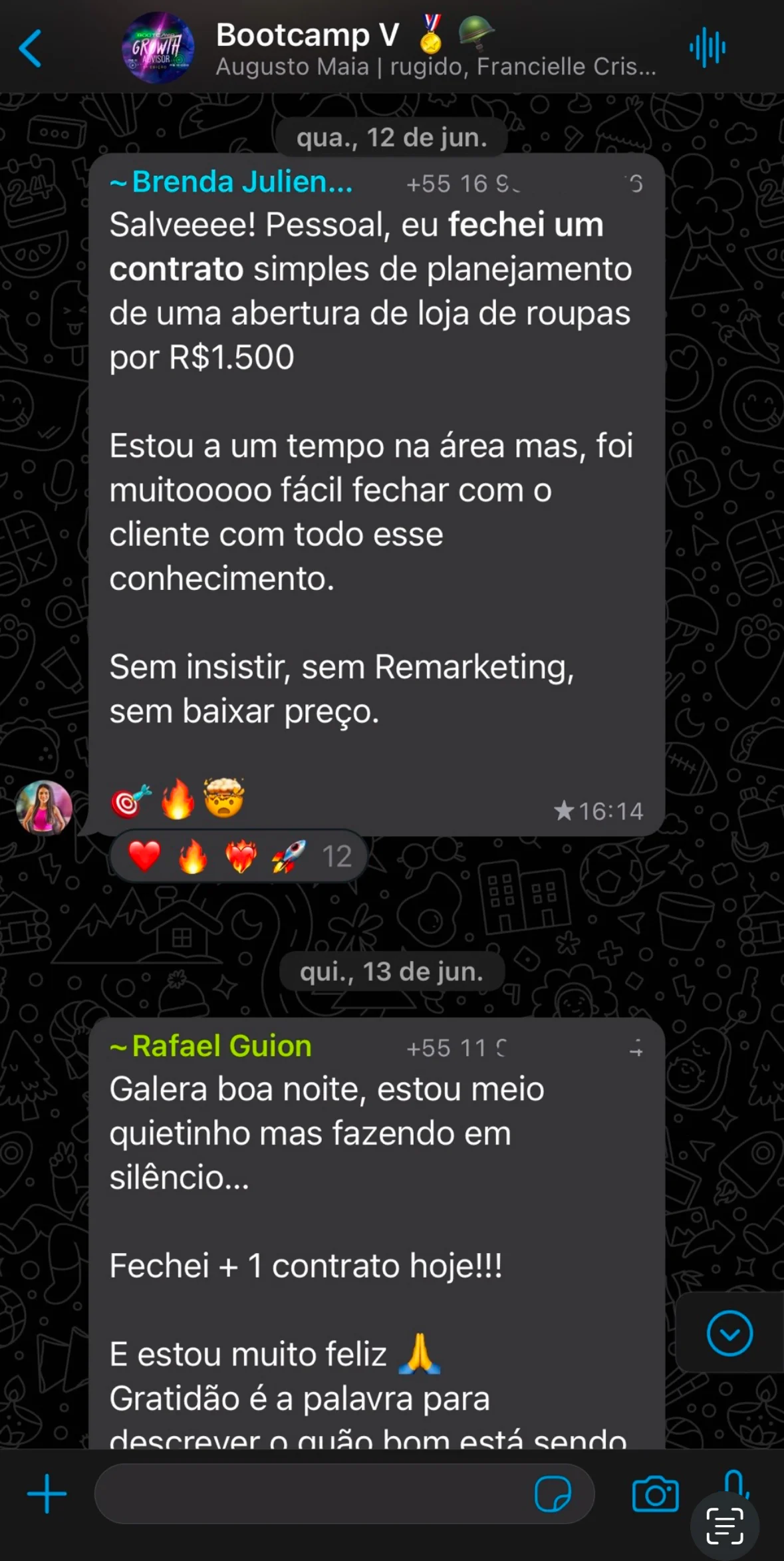Open the camera to take a photo

click(655, 1494)
